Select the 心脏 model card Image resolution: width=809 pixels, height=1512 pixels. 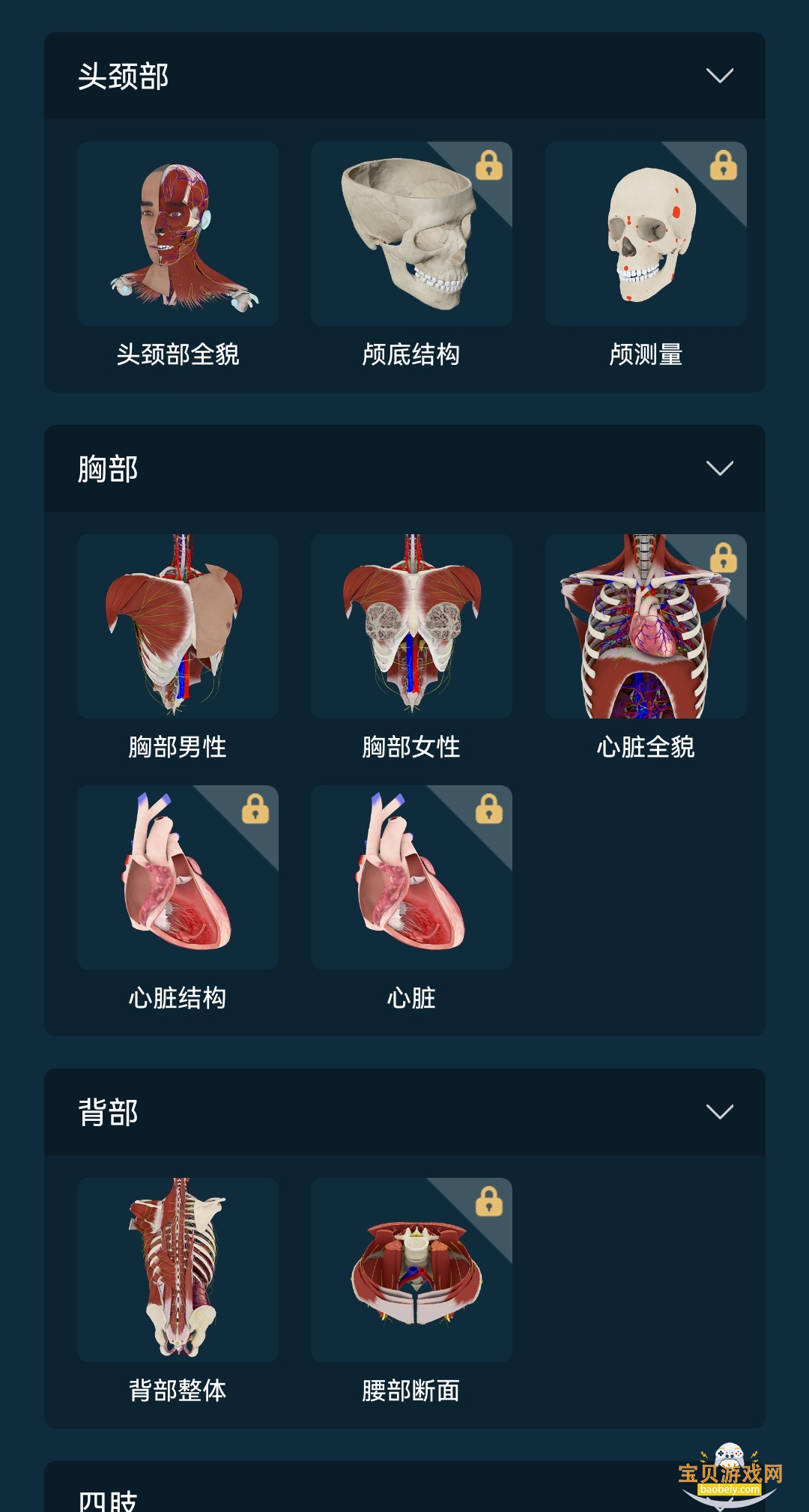pos(411,877)
